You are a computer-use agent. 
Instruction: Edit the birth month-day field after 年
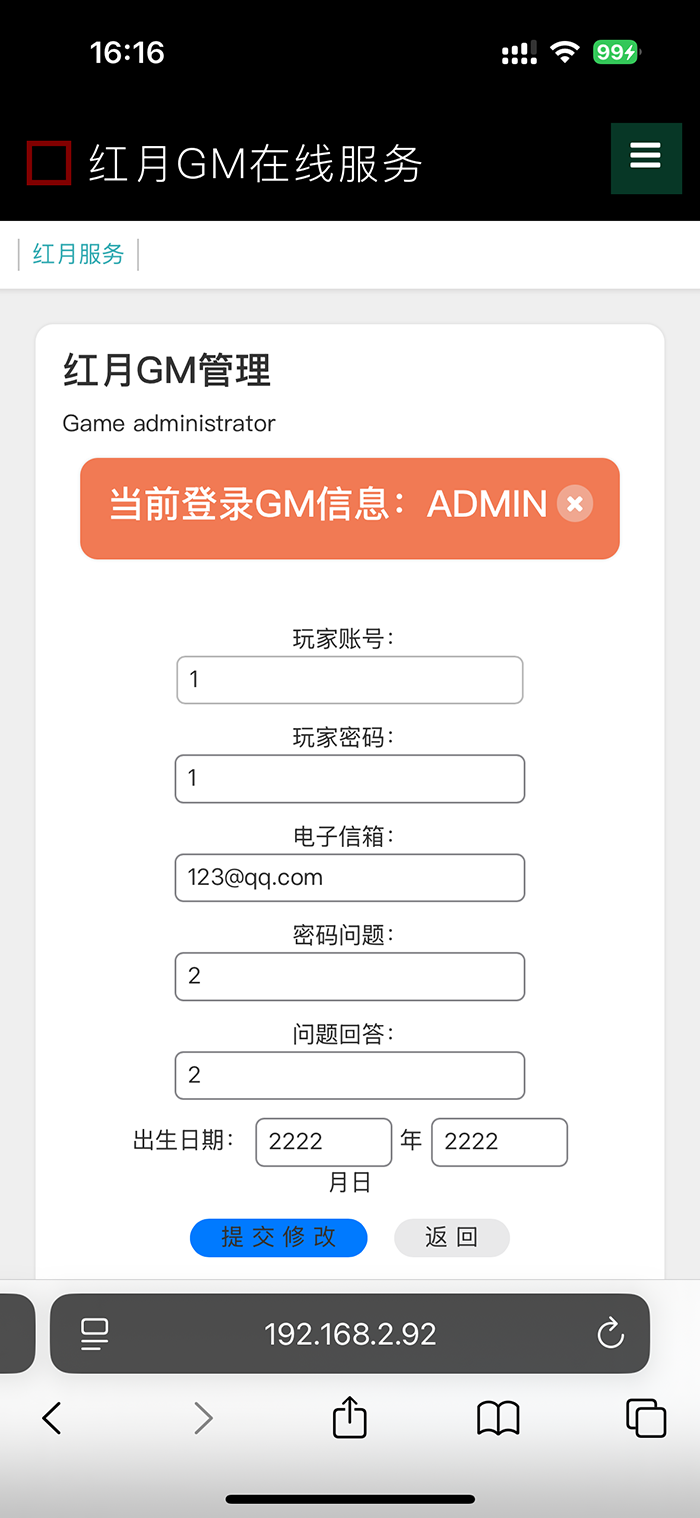(499, 1142)
